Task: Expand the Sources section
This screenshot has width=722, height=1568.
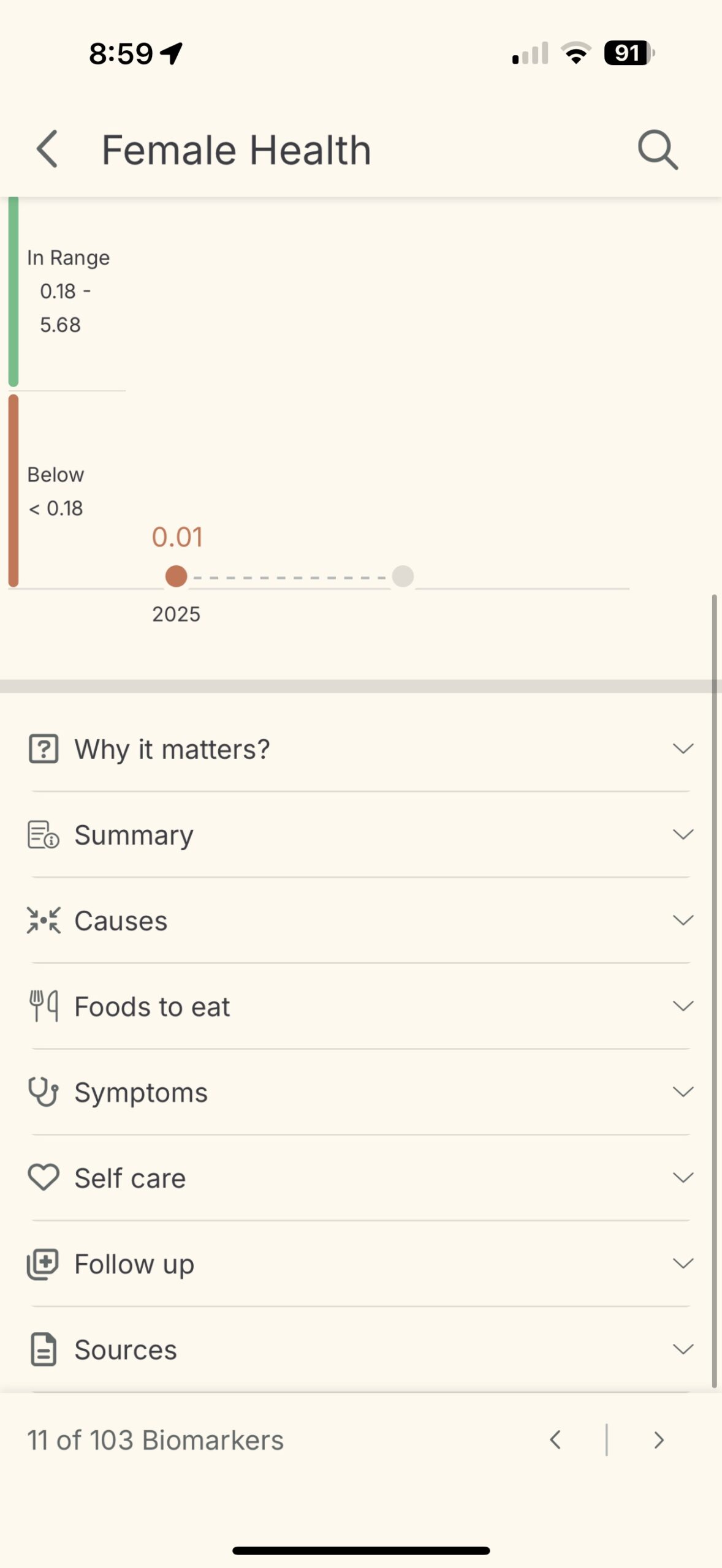Action: (x=682, y=1349)
